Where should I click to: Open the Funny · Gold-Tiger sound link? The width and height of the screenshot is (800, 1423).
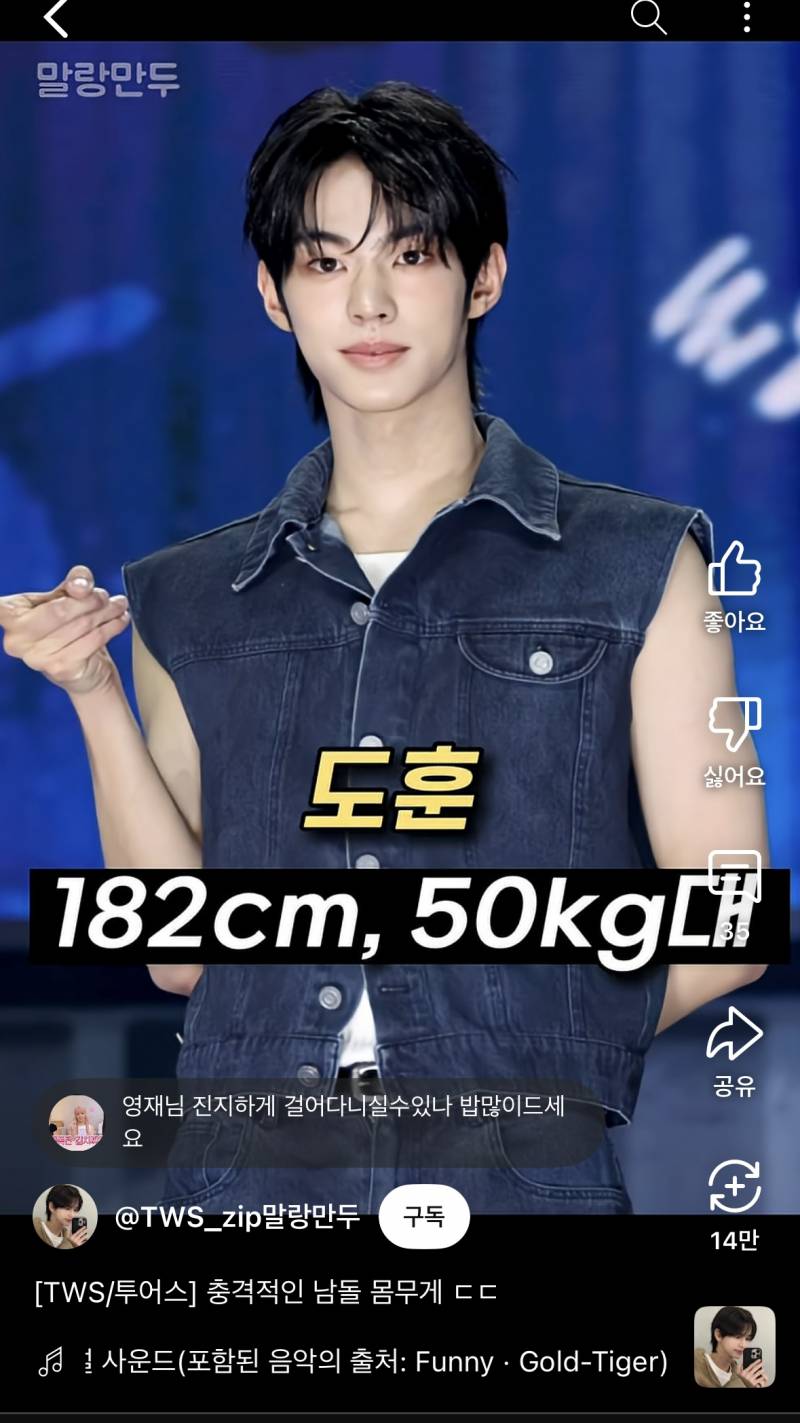tap(385, 1361)
